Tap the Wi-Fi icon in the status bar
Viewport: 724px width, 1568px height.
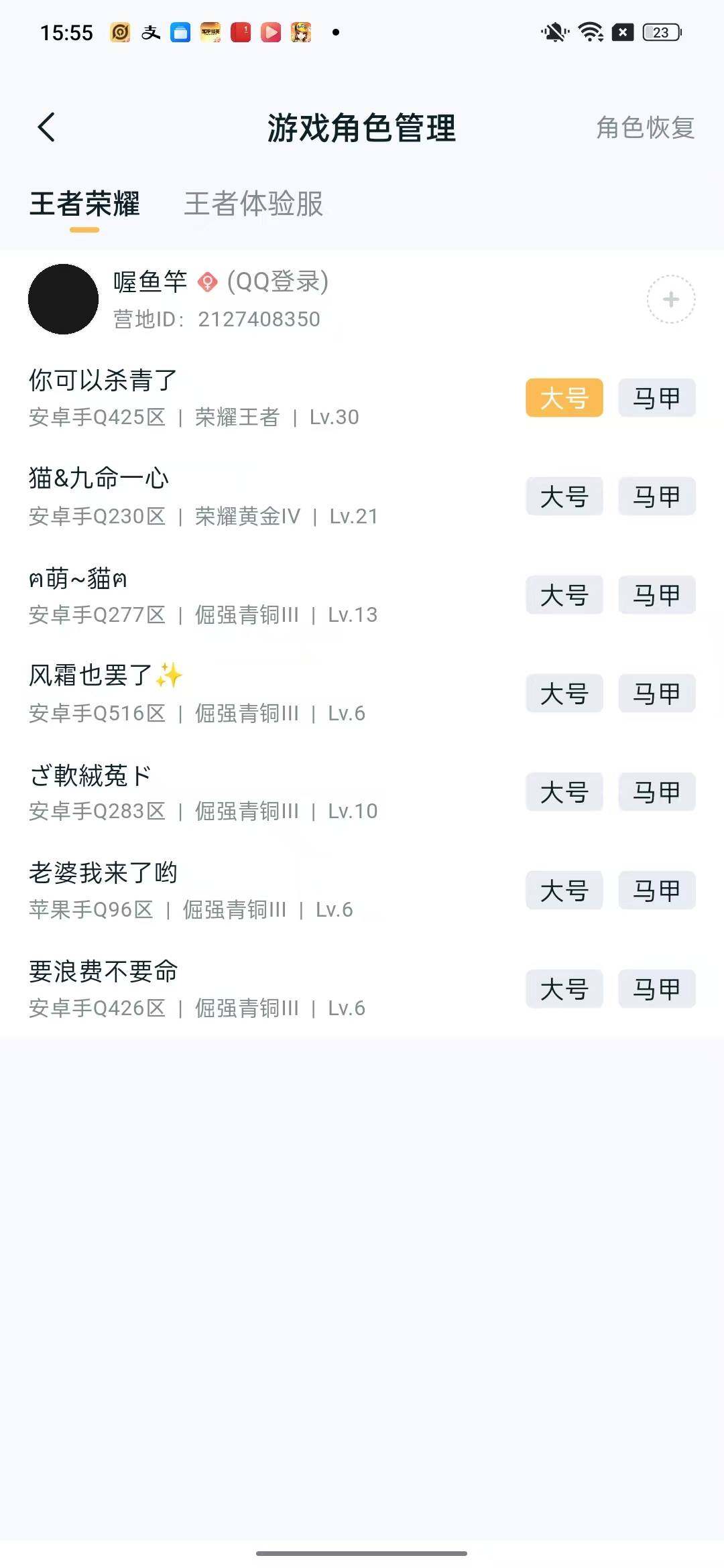(x=589, y=31)
